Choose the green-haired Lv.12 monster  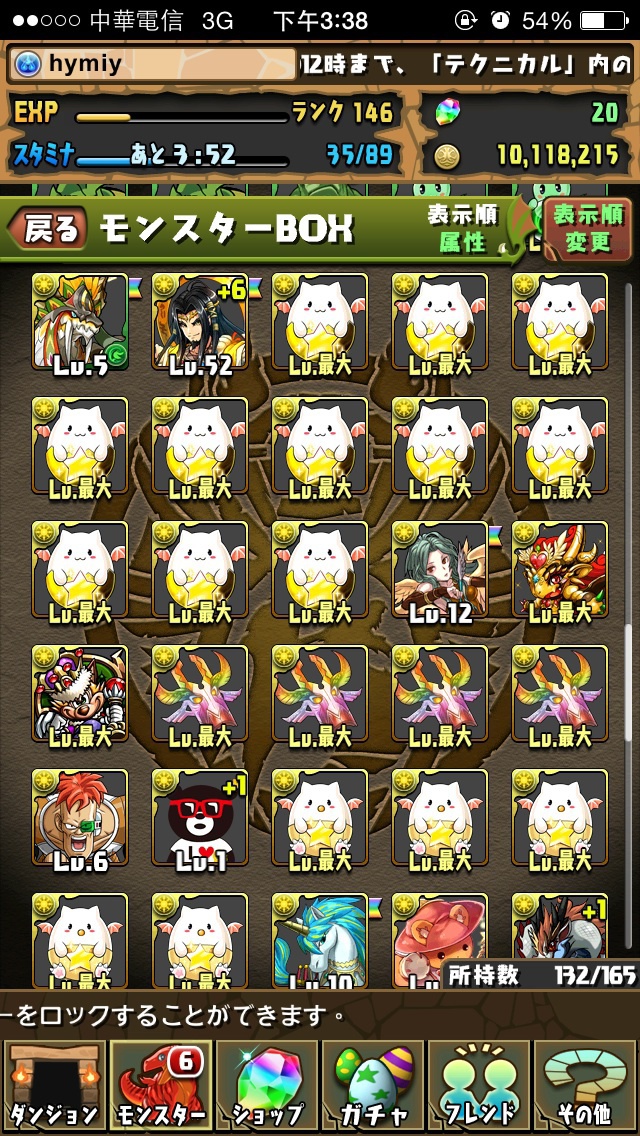pos(440,570)
